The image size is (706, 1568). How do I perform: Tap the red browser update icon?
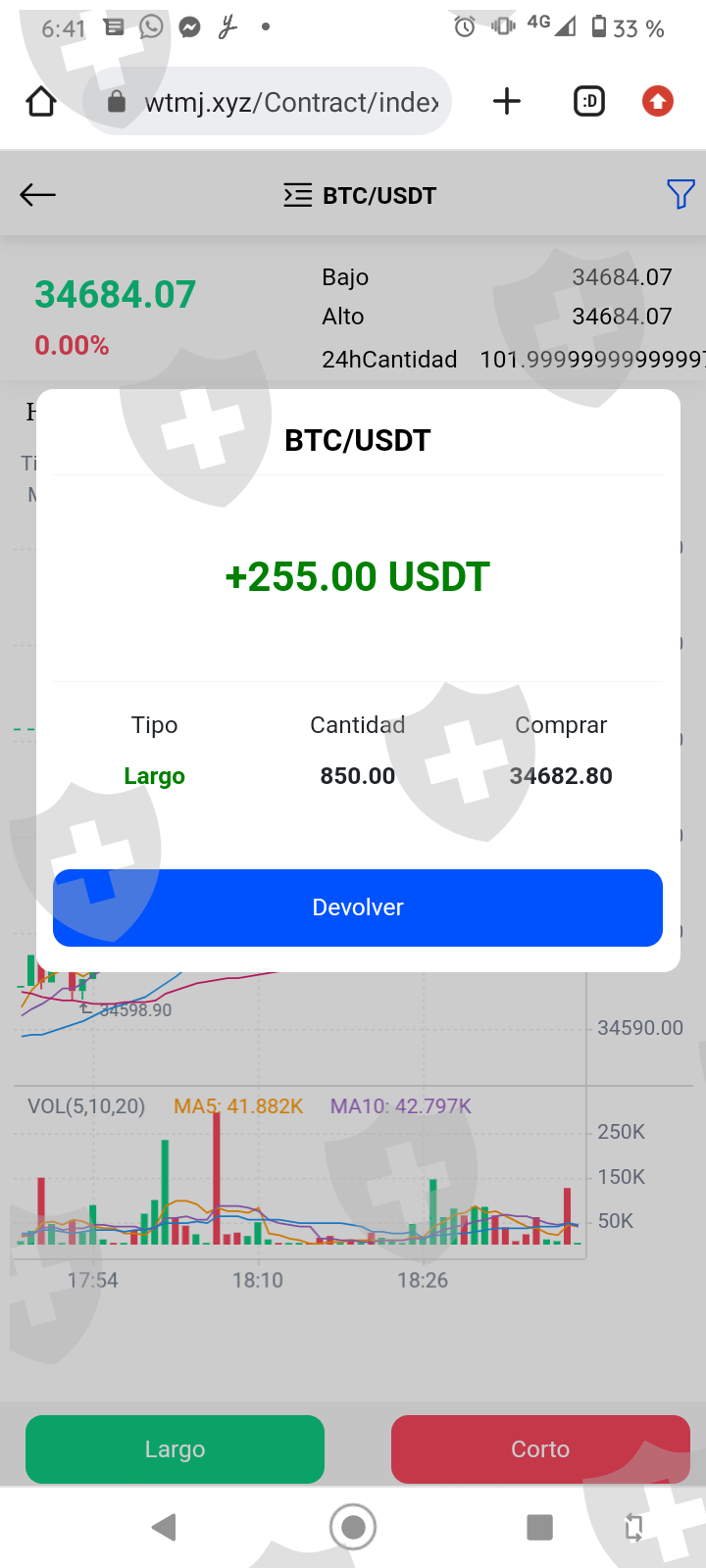[657, 101]
